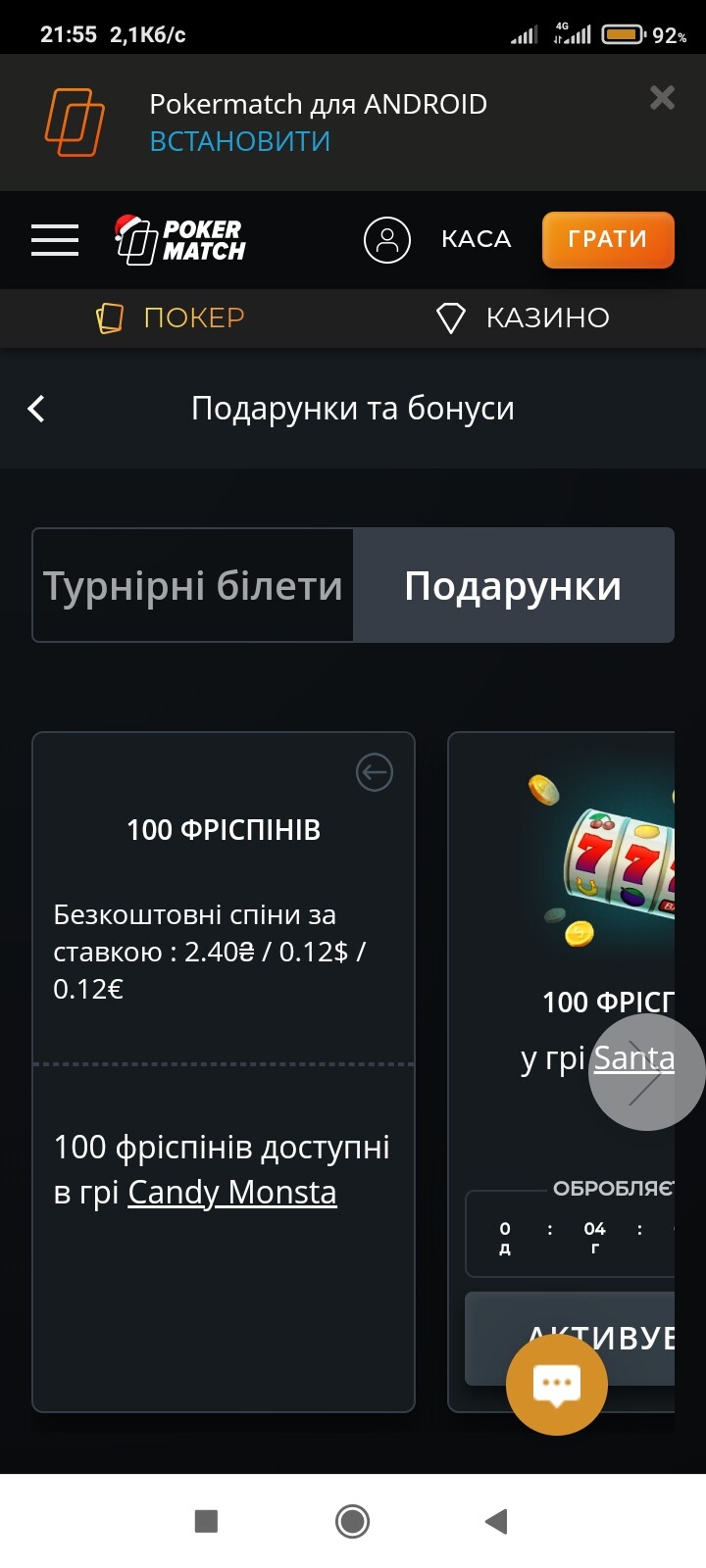Select the Турнірні білети tab
706x1568 pixels.
193,585
